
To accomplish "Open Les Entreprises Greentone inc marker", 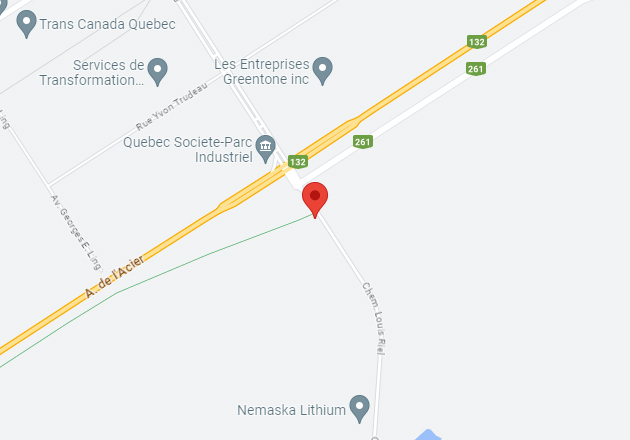I will [x=322, y=69].
